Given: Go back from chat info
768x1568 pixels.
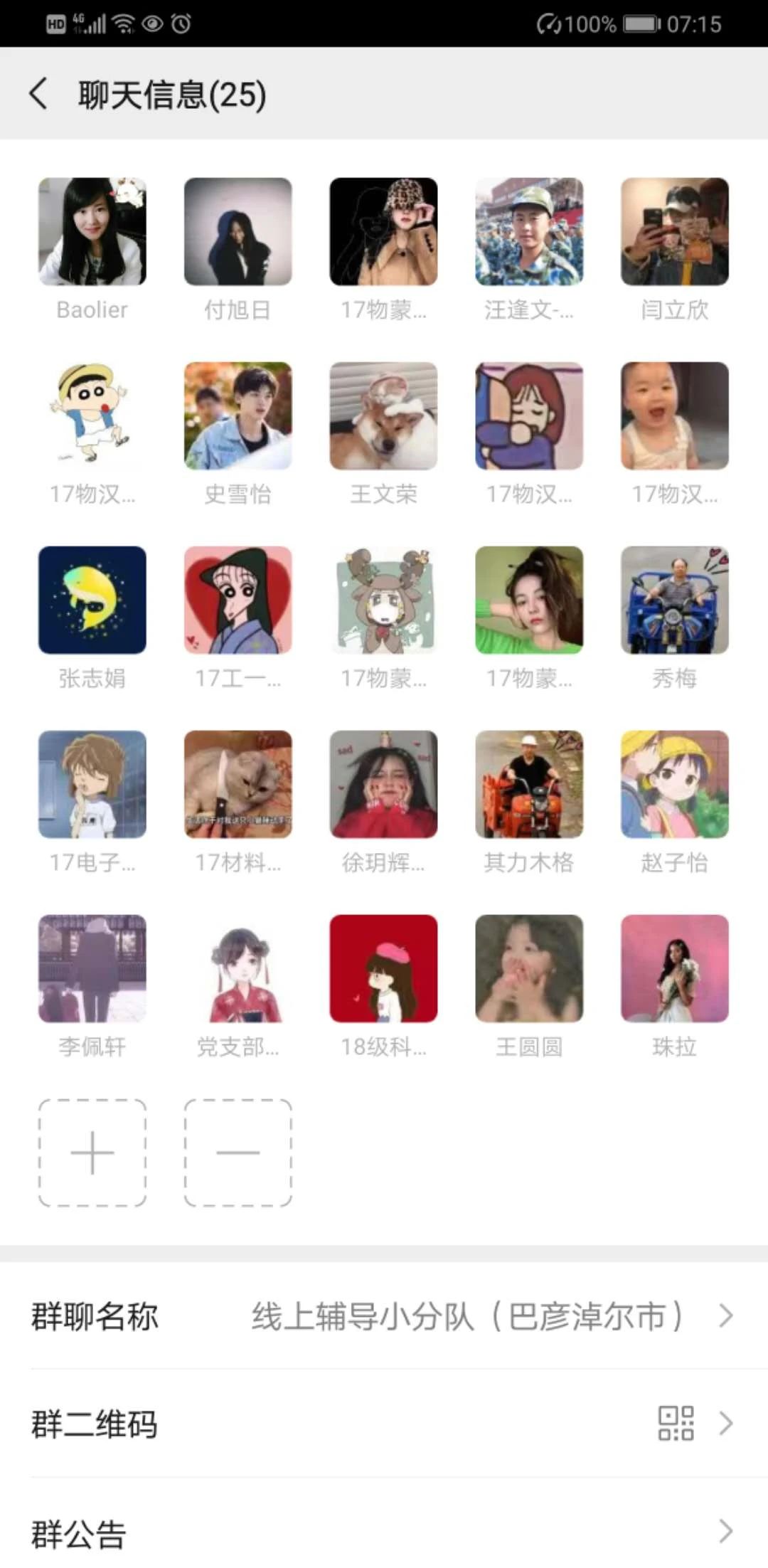Looking at the screenshot, I should click(38, 94).
